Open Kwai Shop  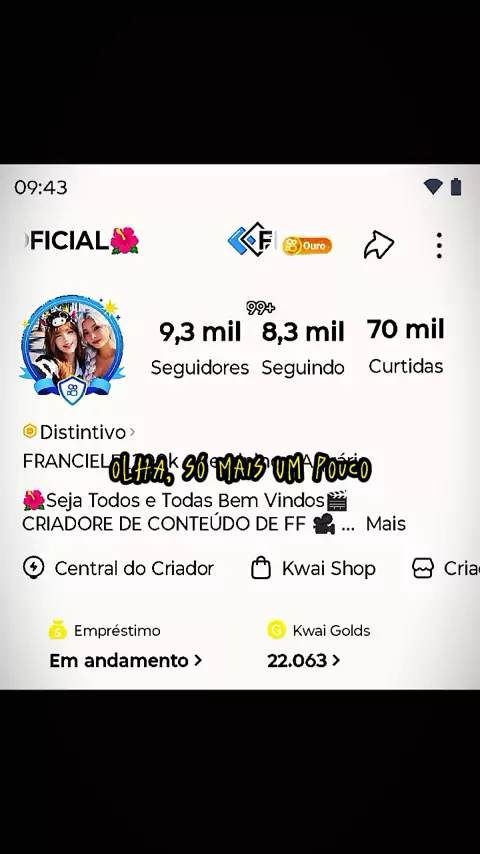click(x=313, y=568)
